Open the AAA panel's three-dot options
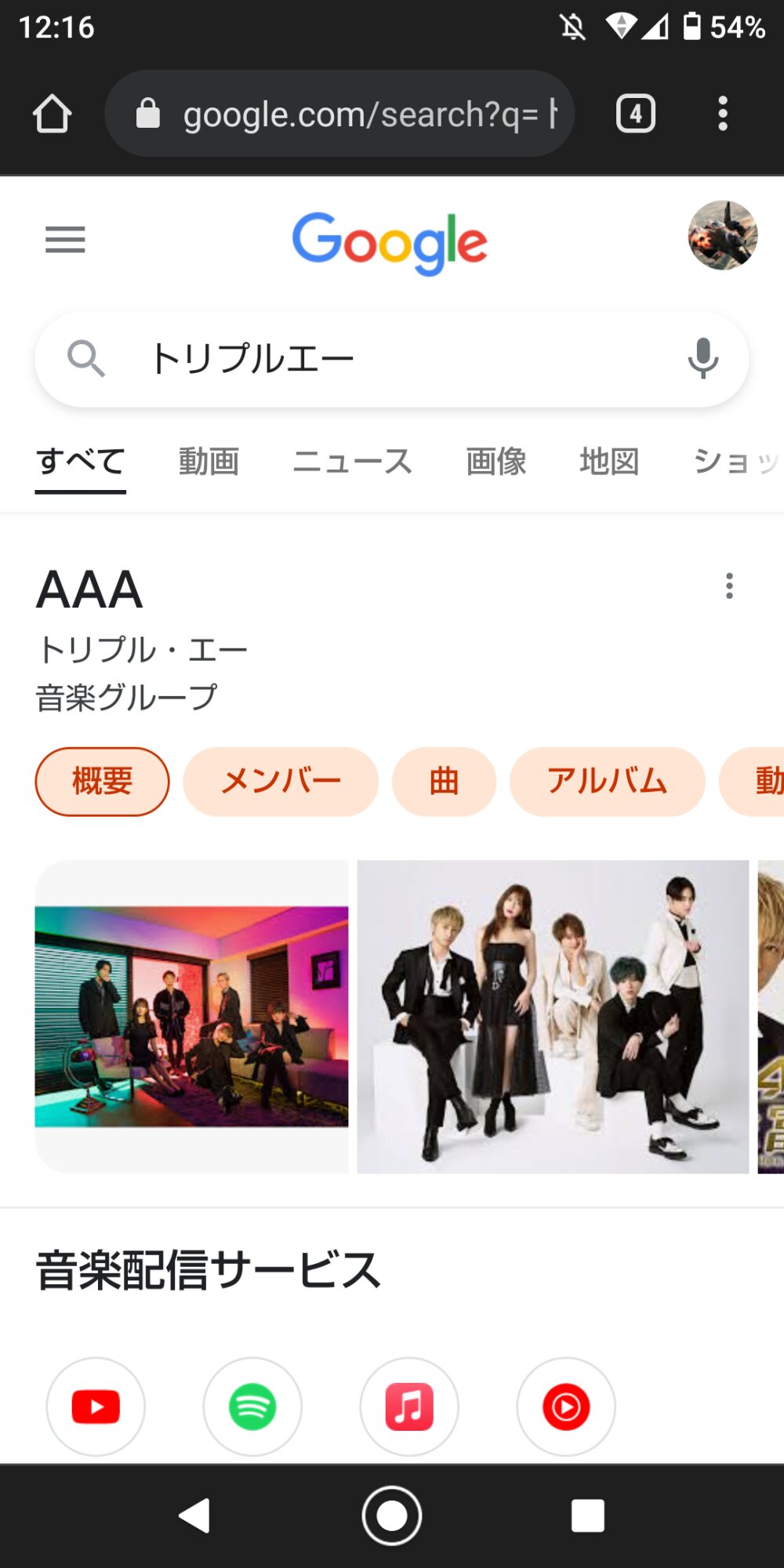This screenshot has width=784, height=1568. coord(729,586)
